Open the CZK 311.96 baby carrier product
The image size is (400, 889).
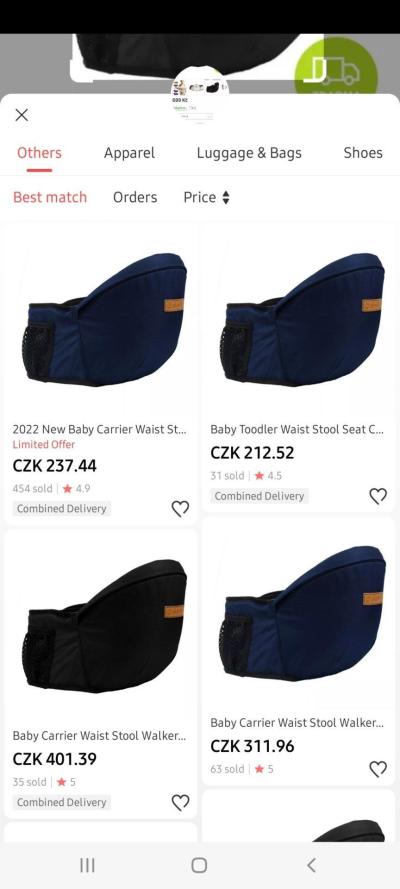click(298, 651)
